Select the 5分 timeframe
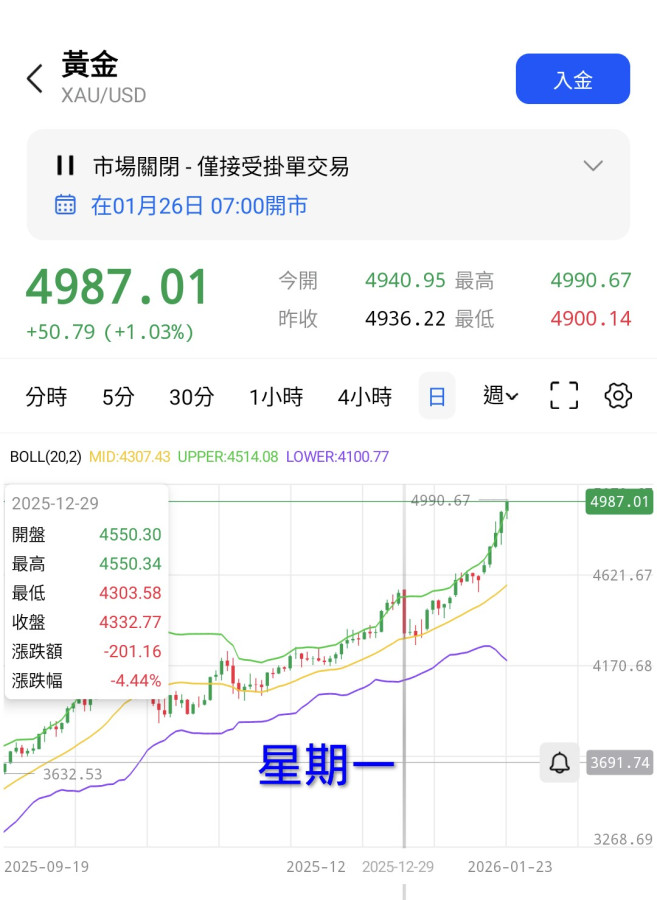Screen dimensions: 657x900 pos(118,396)
